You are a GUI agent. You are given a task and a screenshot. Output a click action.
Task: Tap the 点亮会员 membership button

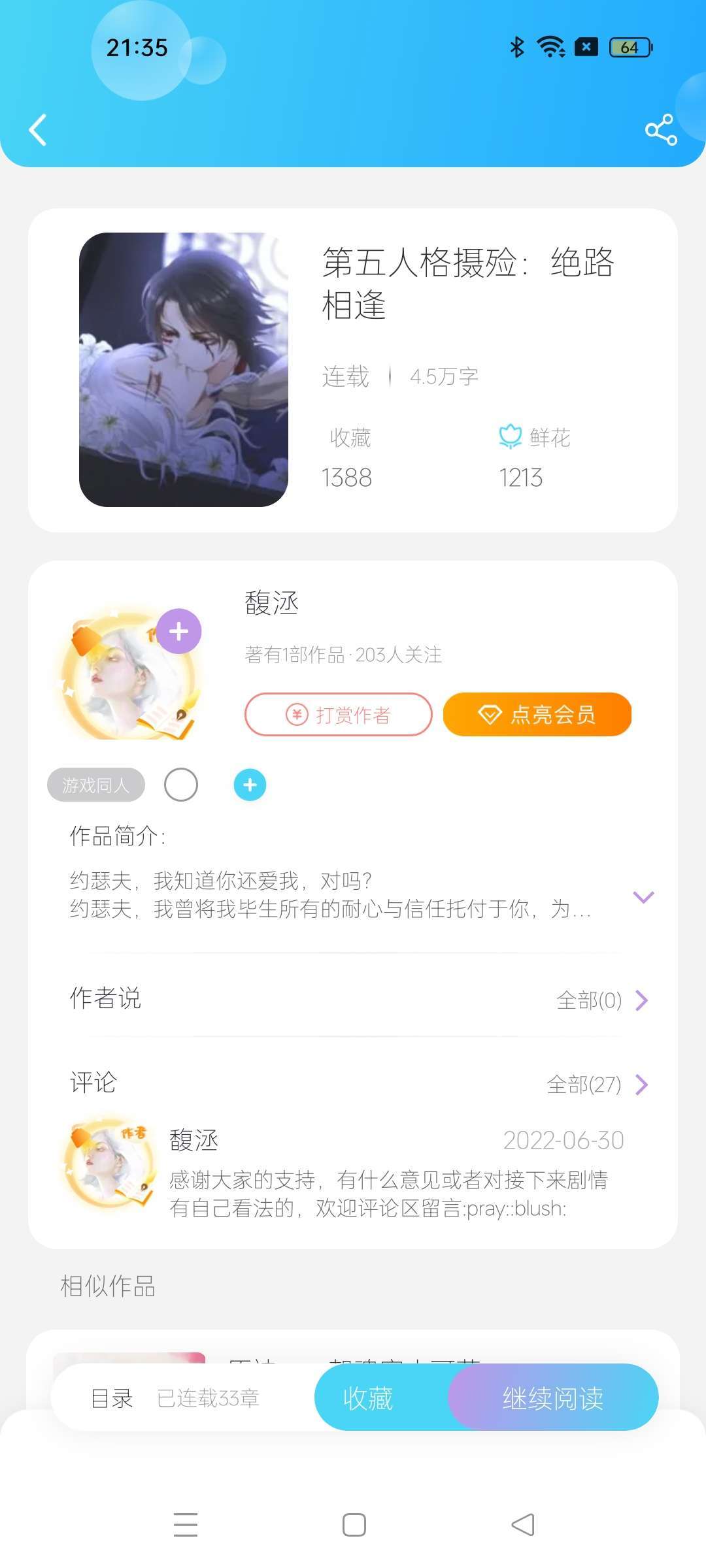click(537, 715)
